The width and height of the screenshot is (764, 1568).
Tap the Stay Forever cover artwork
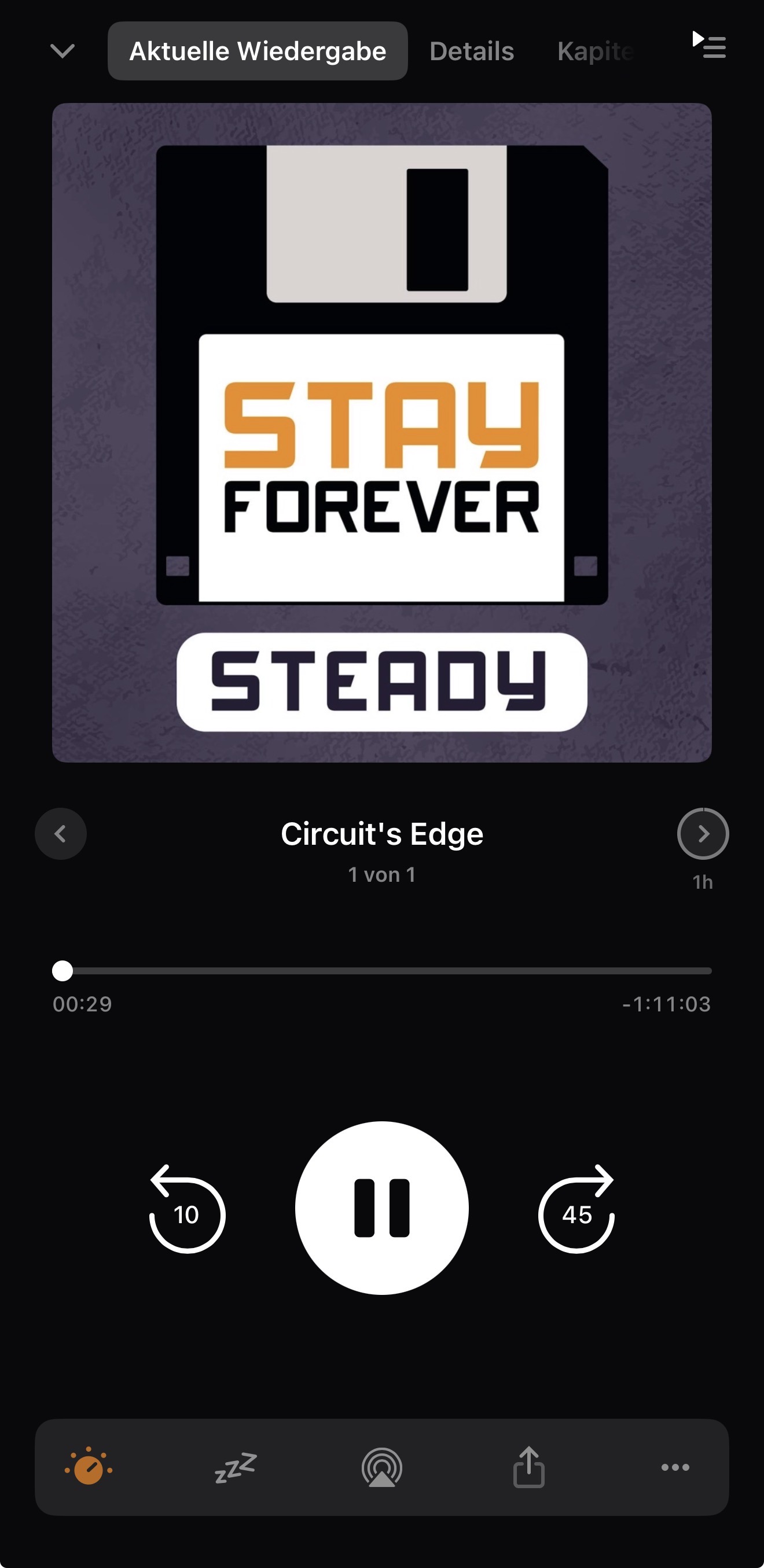[x=381, y=432]
